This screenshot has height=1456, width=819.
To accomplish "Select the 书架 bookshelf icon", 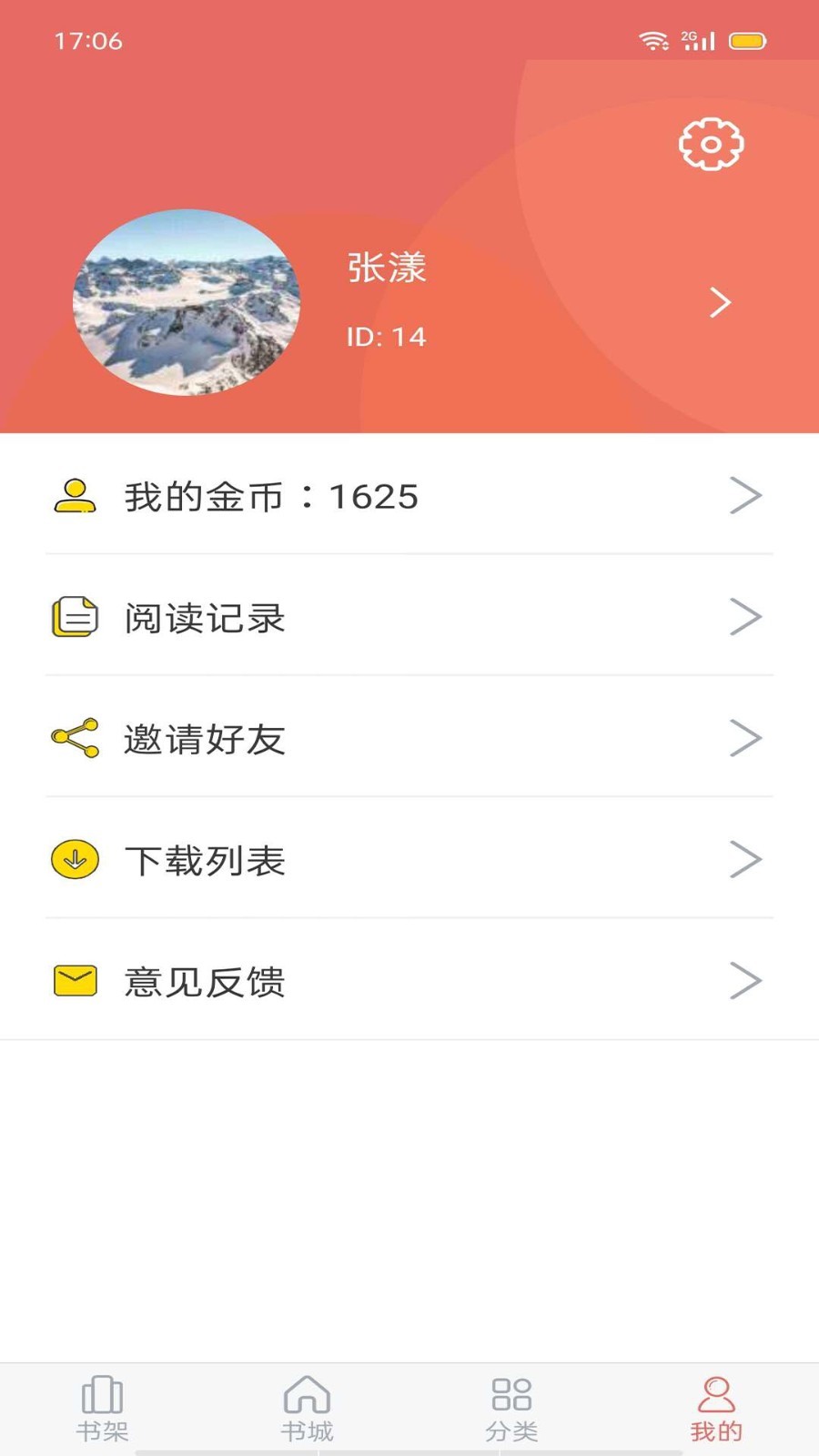I will (x=102, y=1392).
